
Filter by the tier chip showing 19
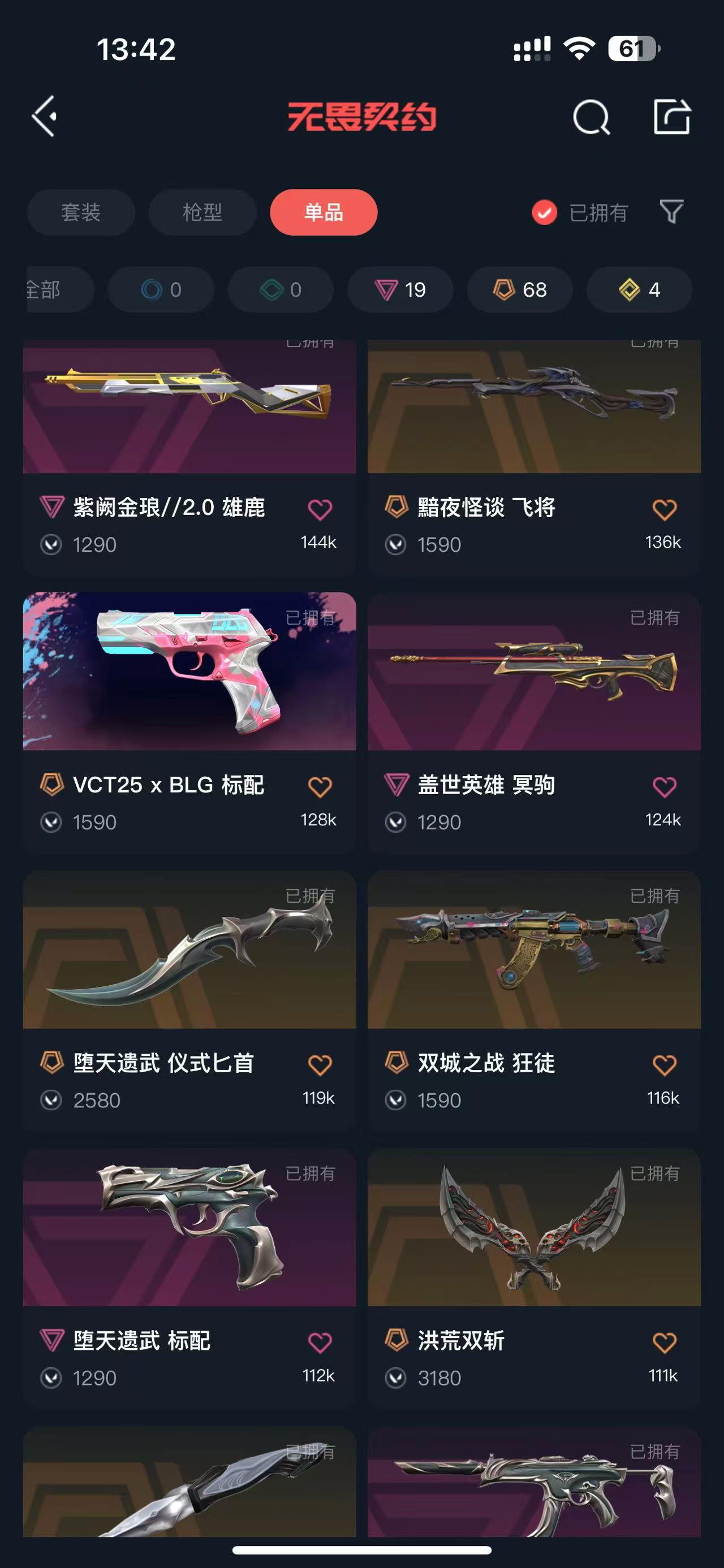point(400,290)
